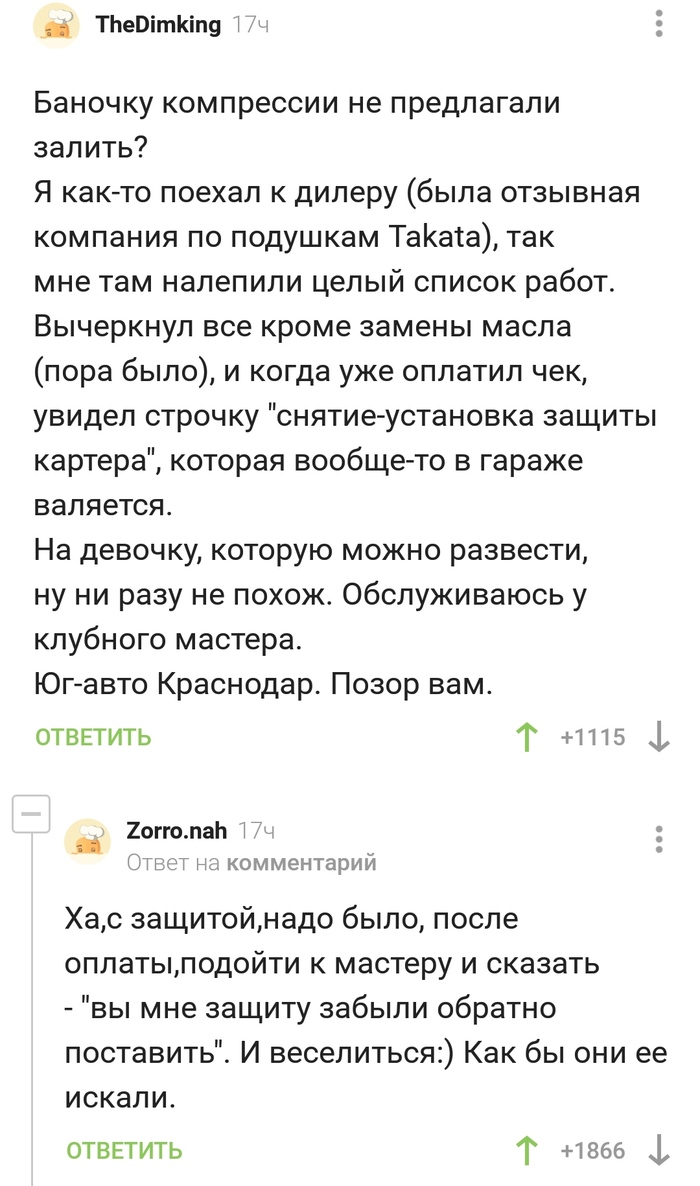700x1186 pixels.
Task: Open TheDimking's profile
Action: [x=158, y=25]
